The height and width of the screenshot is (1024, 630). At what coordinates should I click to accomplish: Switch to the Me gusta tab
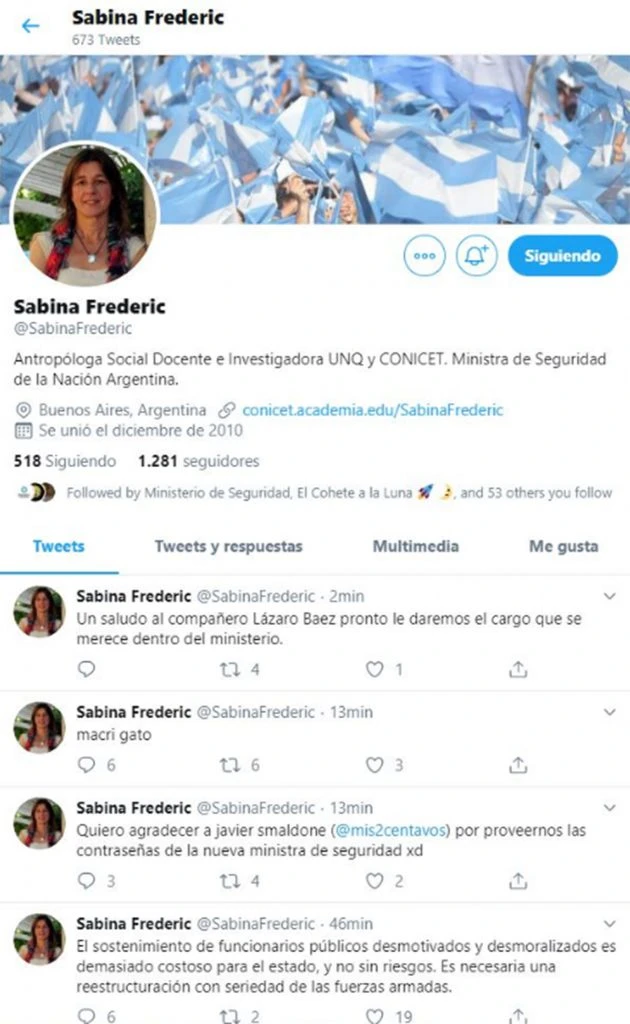click(x=563, y=546)
